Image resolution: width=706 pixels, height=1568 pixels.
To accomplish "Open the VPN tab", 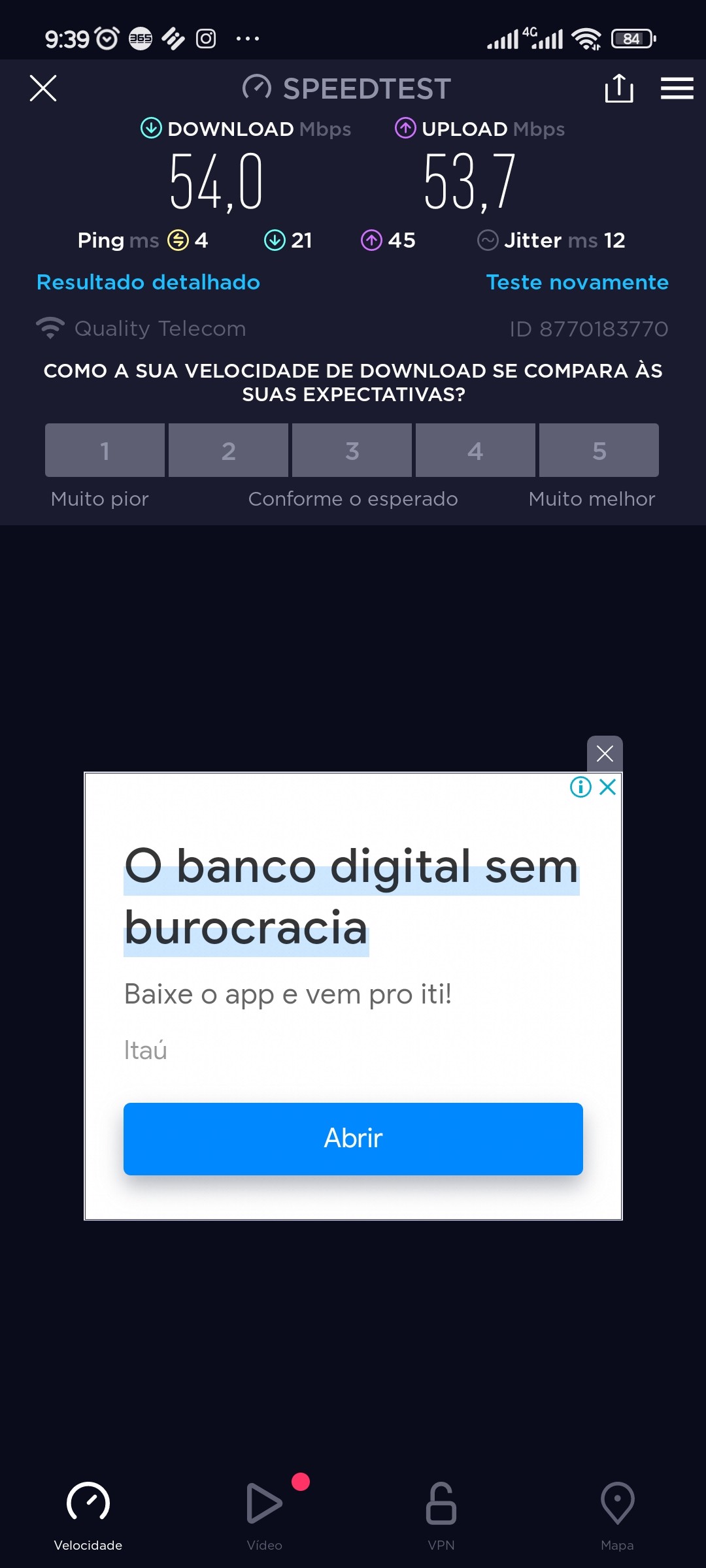I will click(441, 1516).
